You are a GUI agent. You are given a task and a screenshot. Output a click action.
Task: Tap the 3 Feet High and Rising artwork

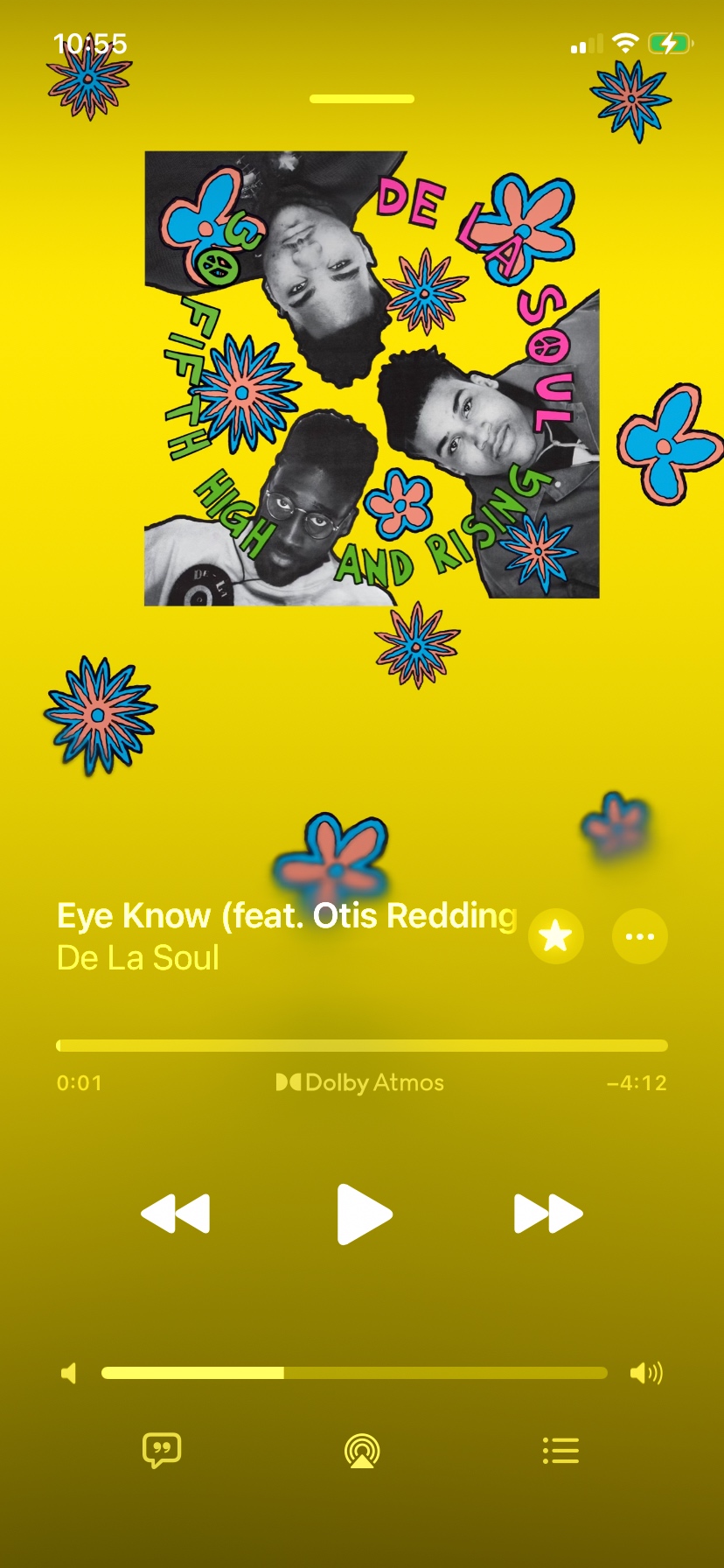pos(372,378)
